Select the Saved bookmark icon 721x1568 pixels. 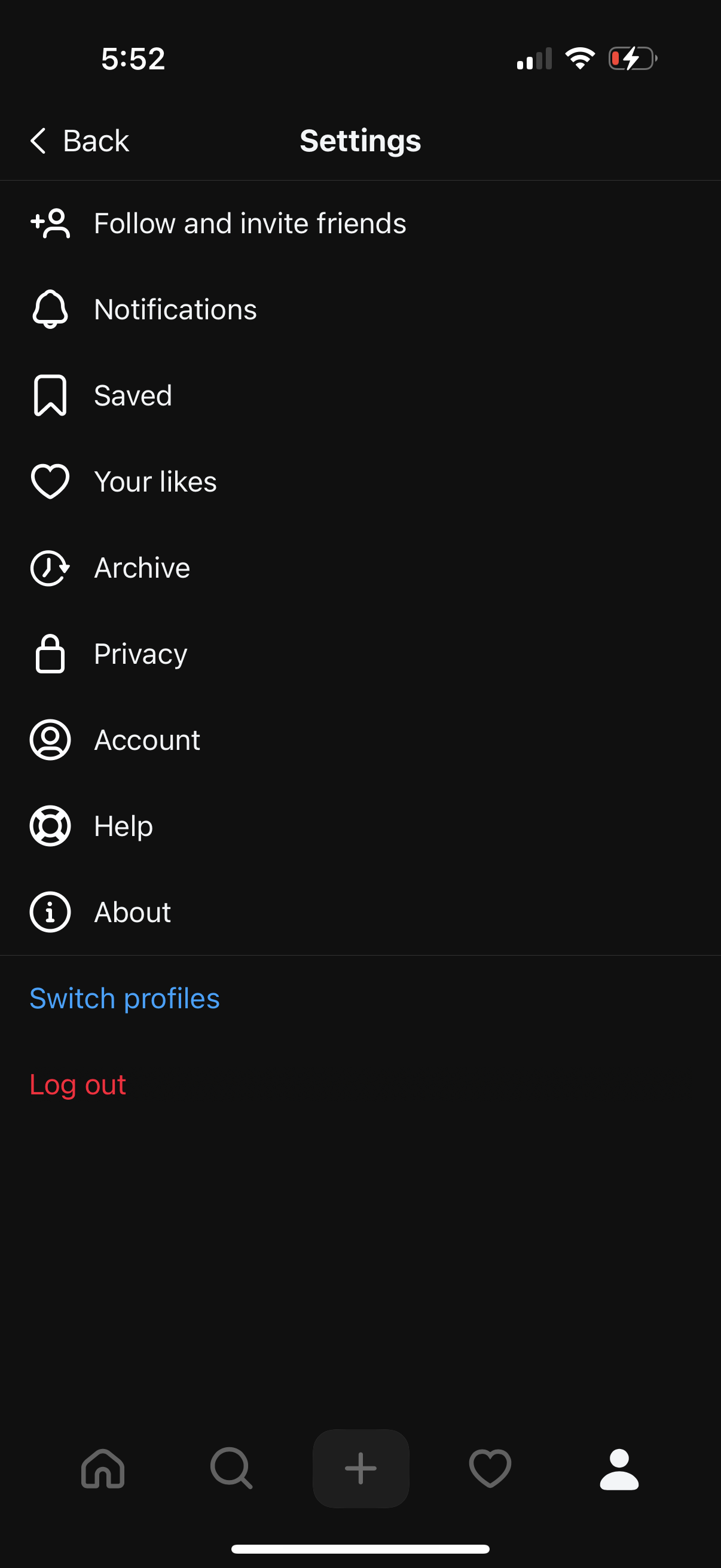click(50, 396)
